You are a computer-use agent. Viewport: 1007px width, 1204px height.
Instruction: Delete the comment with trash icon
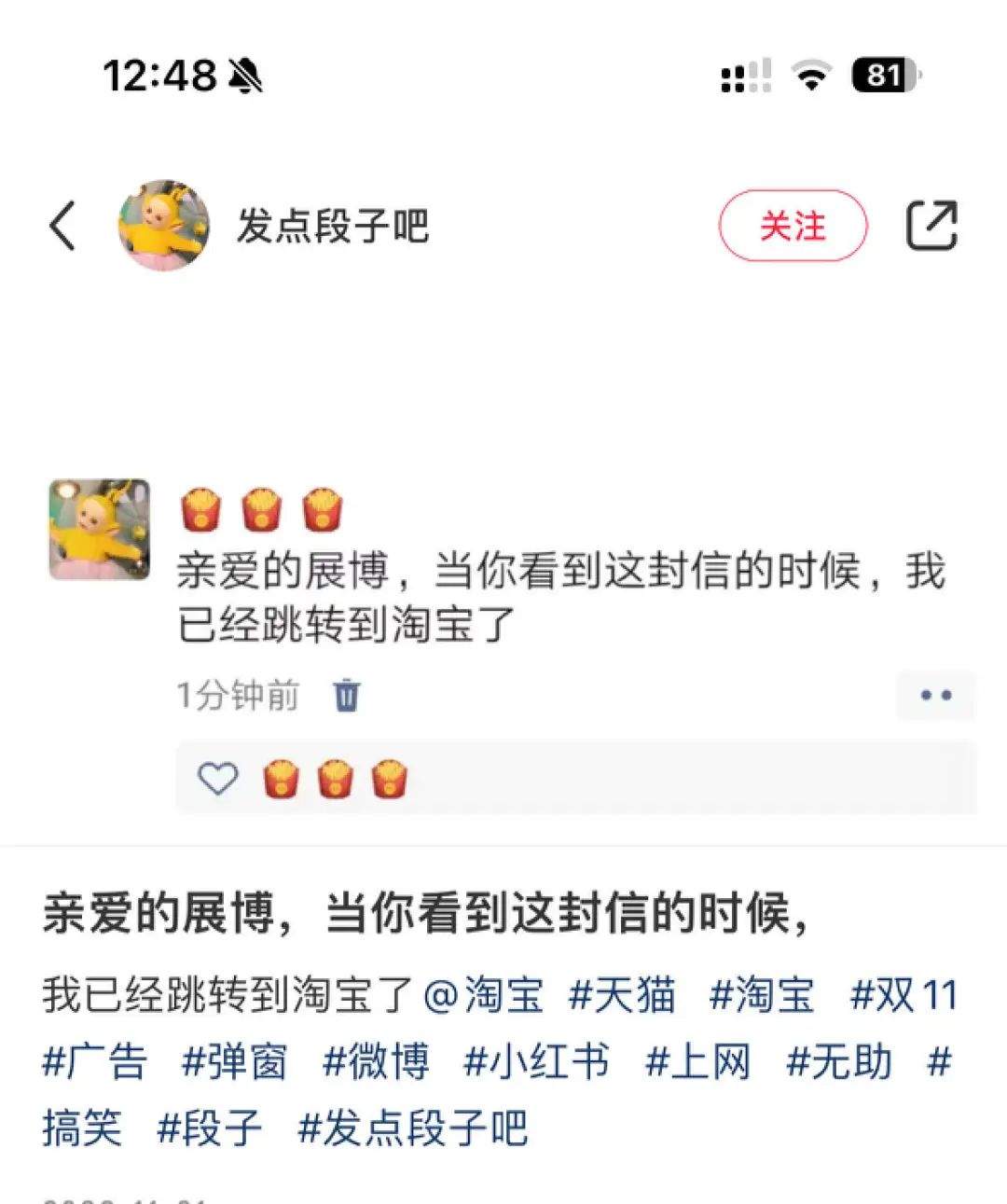[x=346, y=695]
